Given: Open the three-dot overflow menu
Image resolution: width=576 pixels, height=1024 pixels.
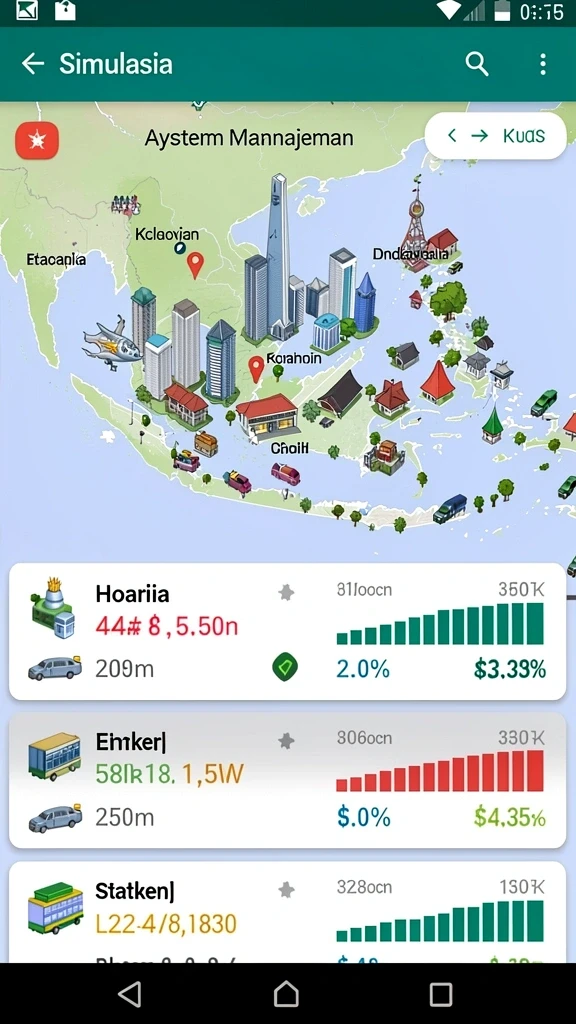Looking at the screenshot, I should coord(543,64).
